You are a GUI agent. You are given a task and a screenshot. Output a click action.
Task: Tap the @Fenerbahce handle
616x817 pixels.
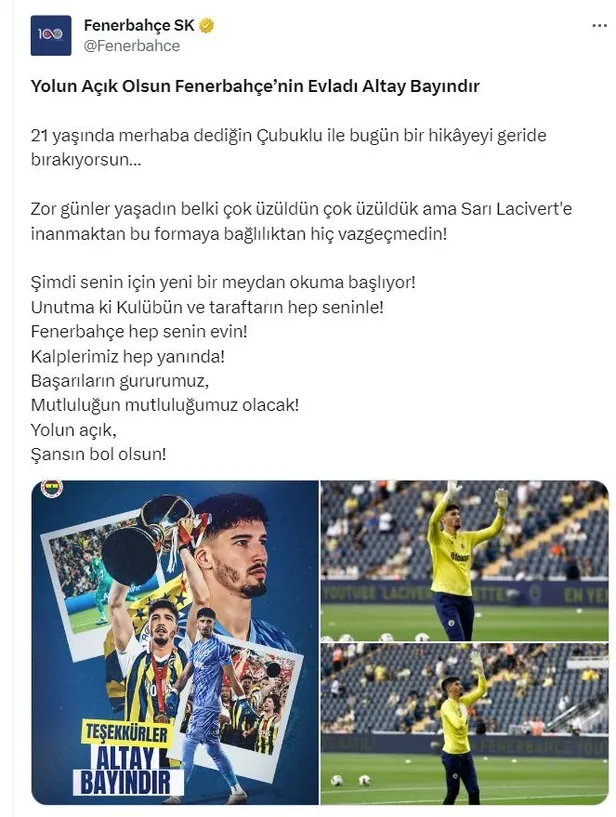click(132, 46)
